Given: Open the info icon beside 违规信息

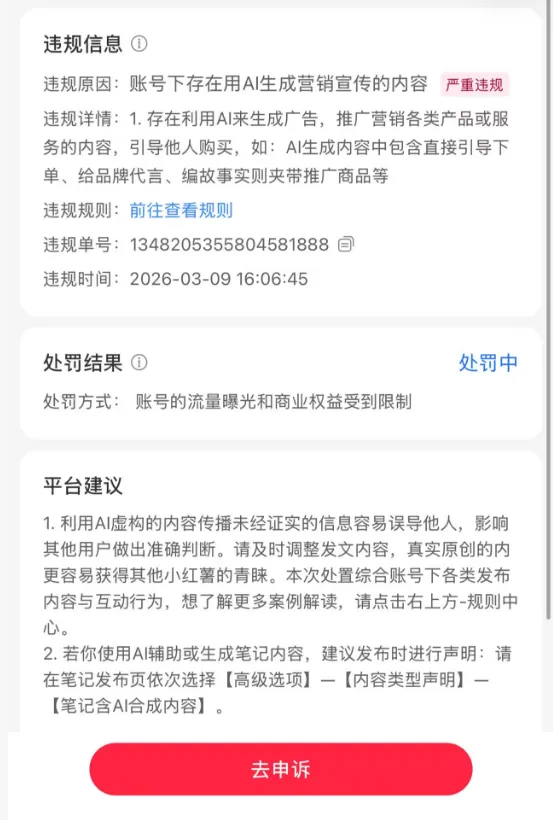Looking at the screenshot, I should tap(139, 43).
